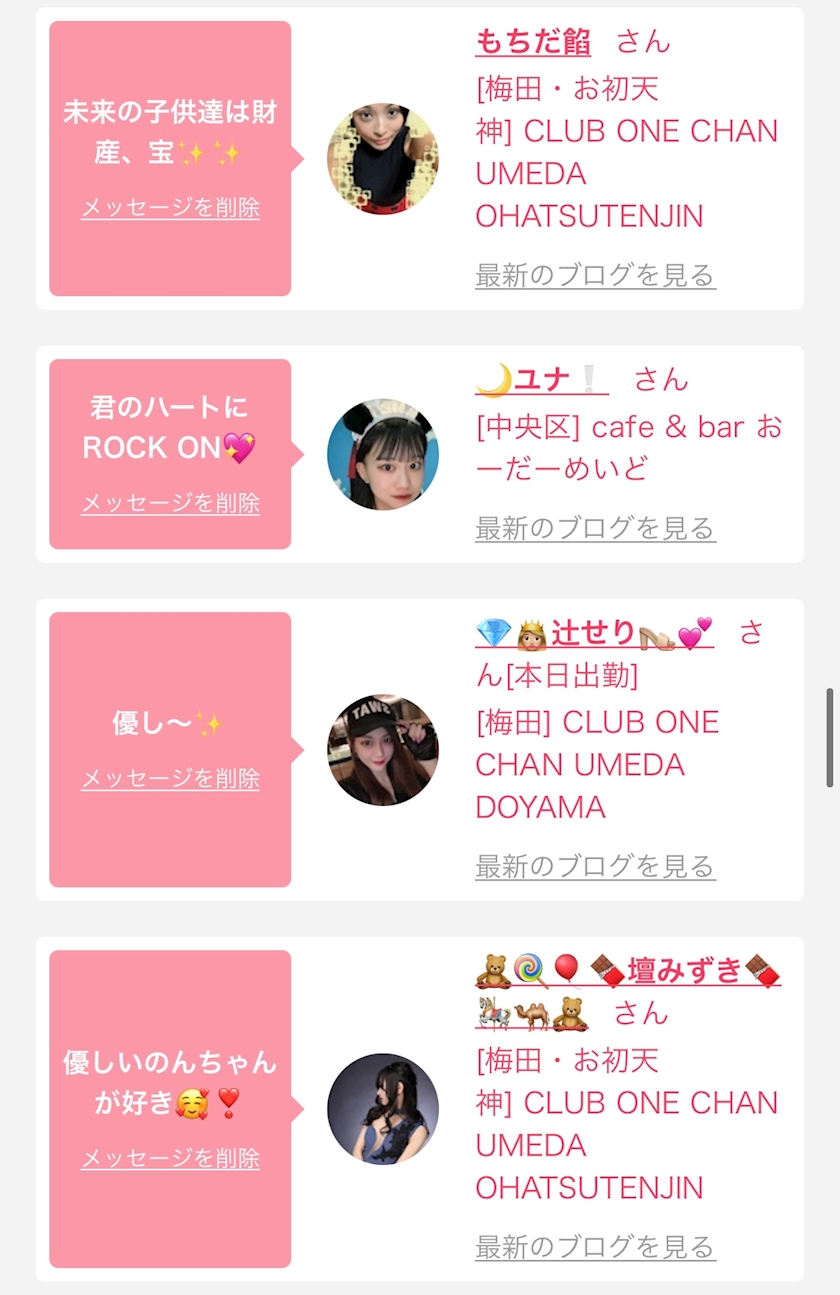The height and width of the screenshot is (1295, 840).
Task: Delete the message 未来の子供達は財産、宝
Action: 170,208
